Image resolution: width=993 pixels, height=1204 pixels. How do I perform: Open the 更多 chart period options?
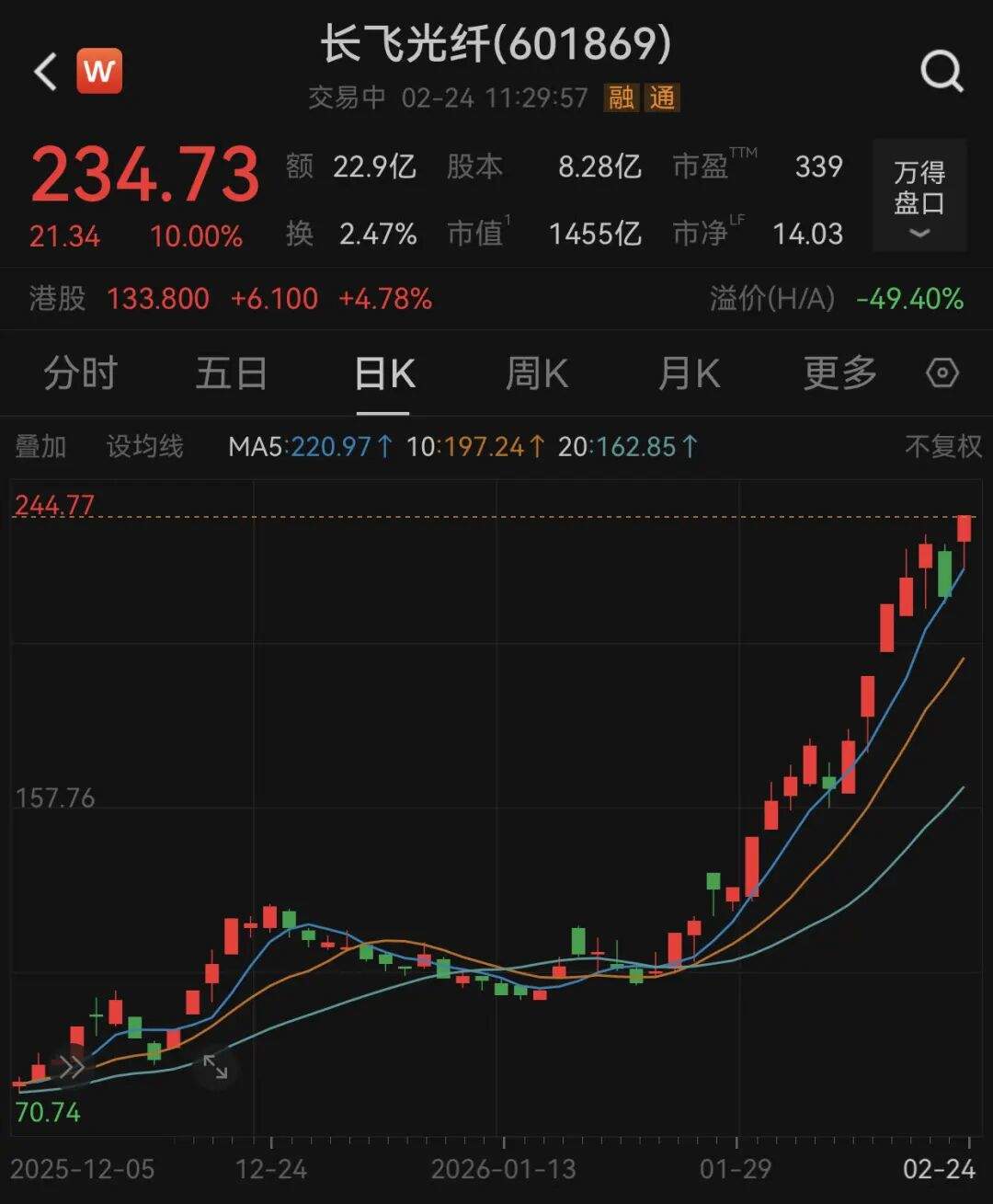[x=839, y=373]
